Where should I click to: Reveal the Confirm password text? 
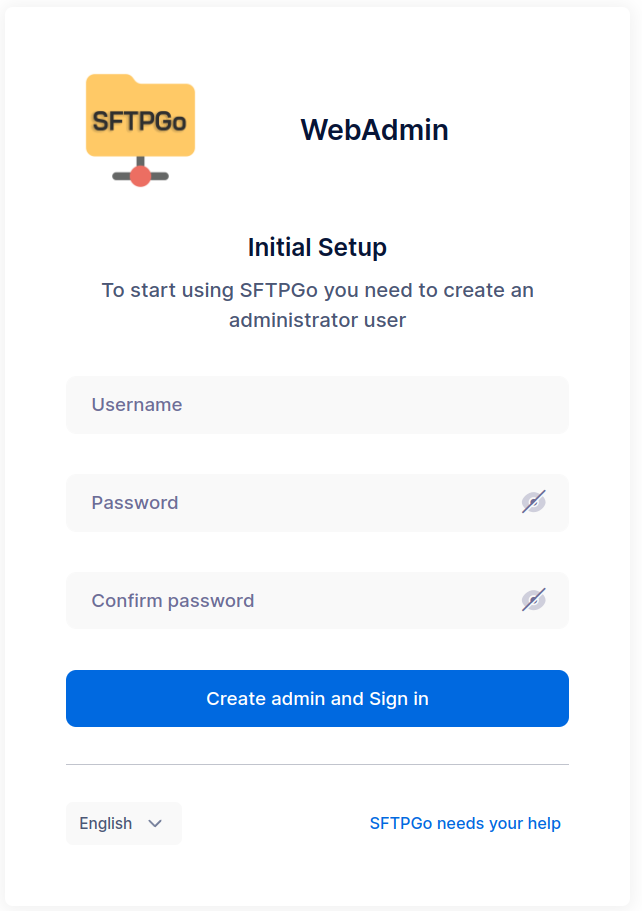(x=533, y=600)
